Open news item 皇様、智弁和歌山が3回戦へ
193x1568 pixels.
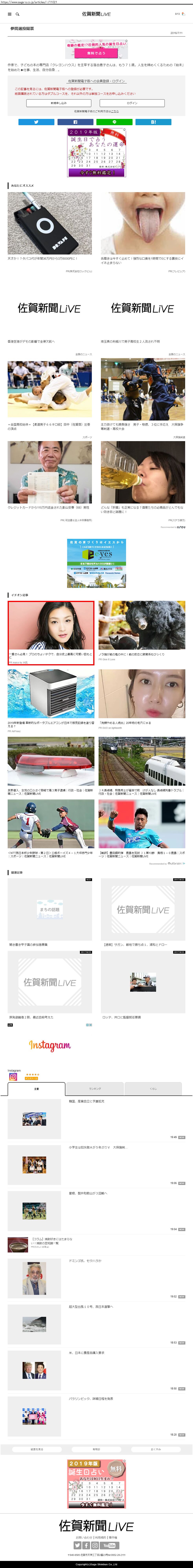coord(88,1193)
